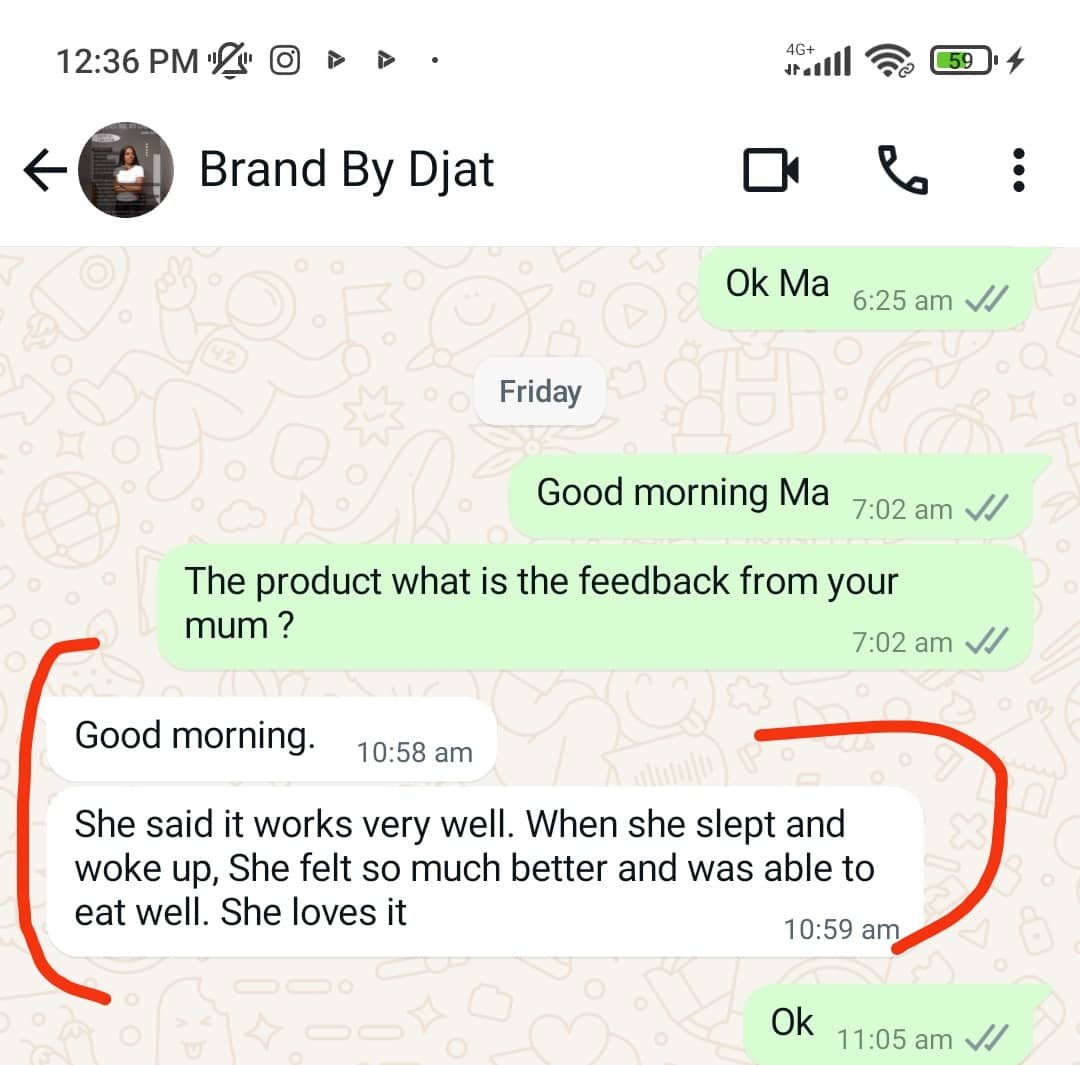Open Brand By Djat profile picture
The image size is (1080, 1065).
[126, 171]
